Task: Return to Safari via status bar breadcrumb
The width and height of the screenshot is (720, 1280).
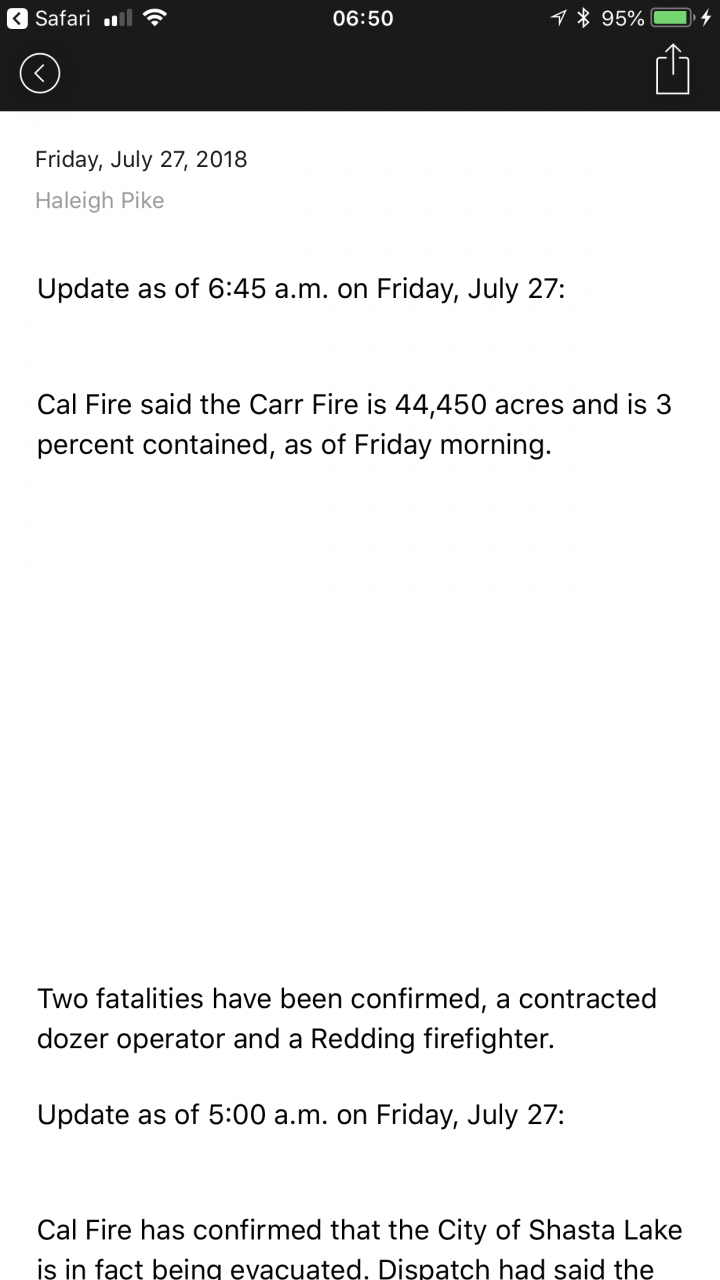Action: pyautogui.click(x=49, y=18)
